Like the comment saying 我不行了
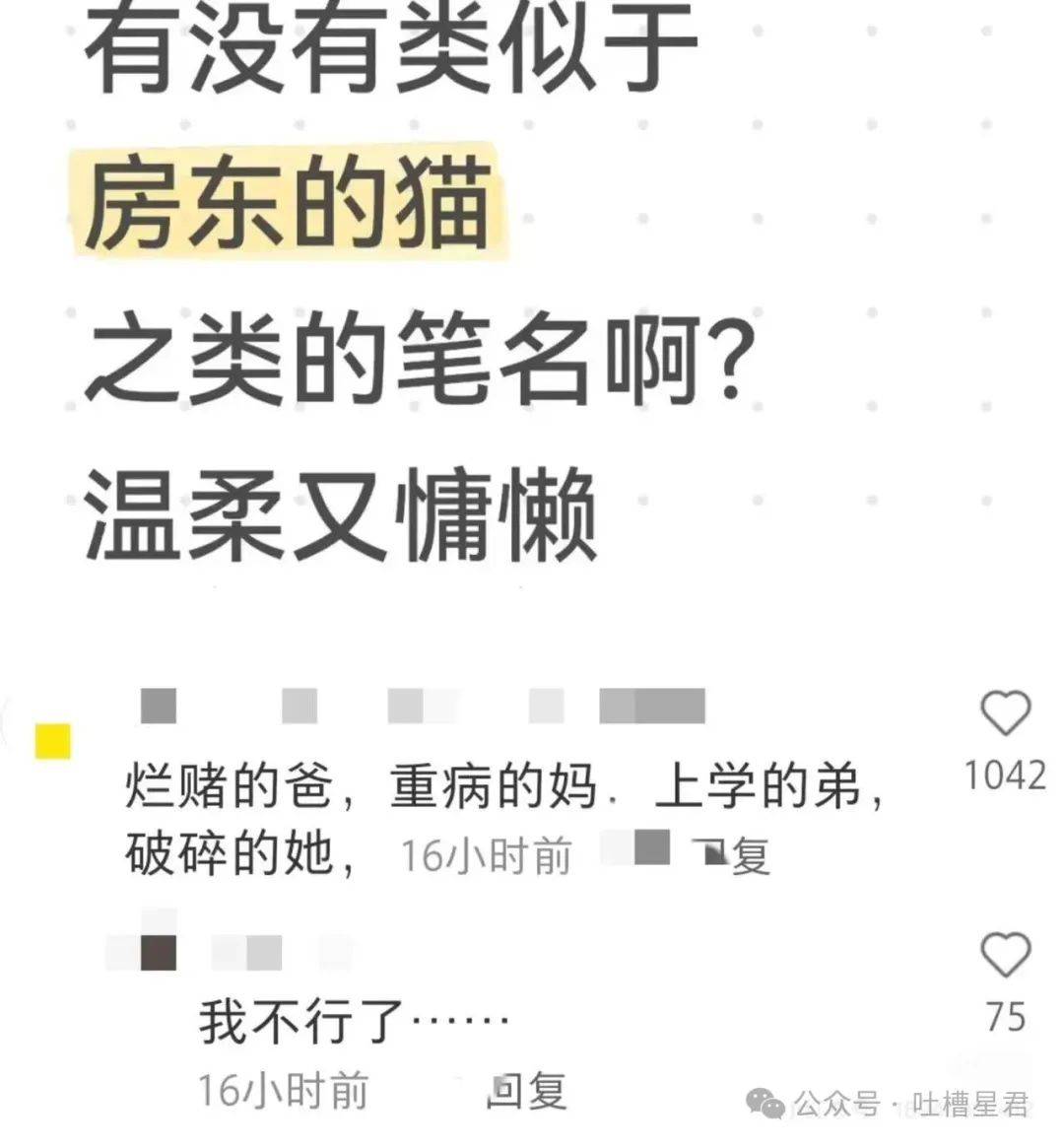1064x1147 pixels. tap(1005, 955)
